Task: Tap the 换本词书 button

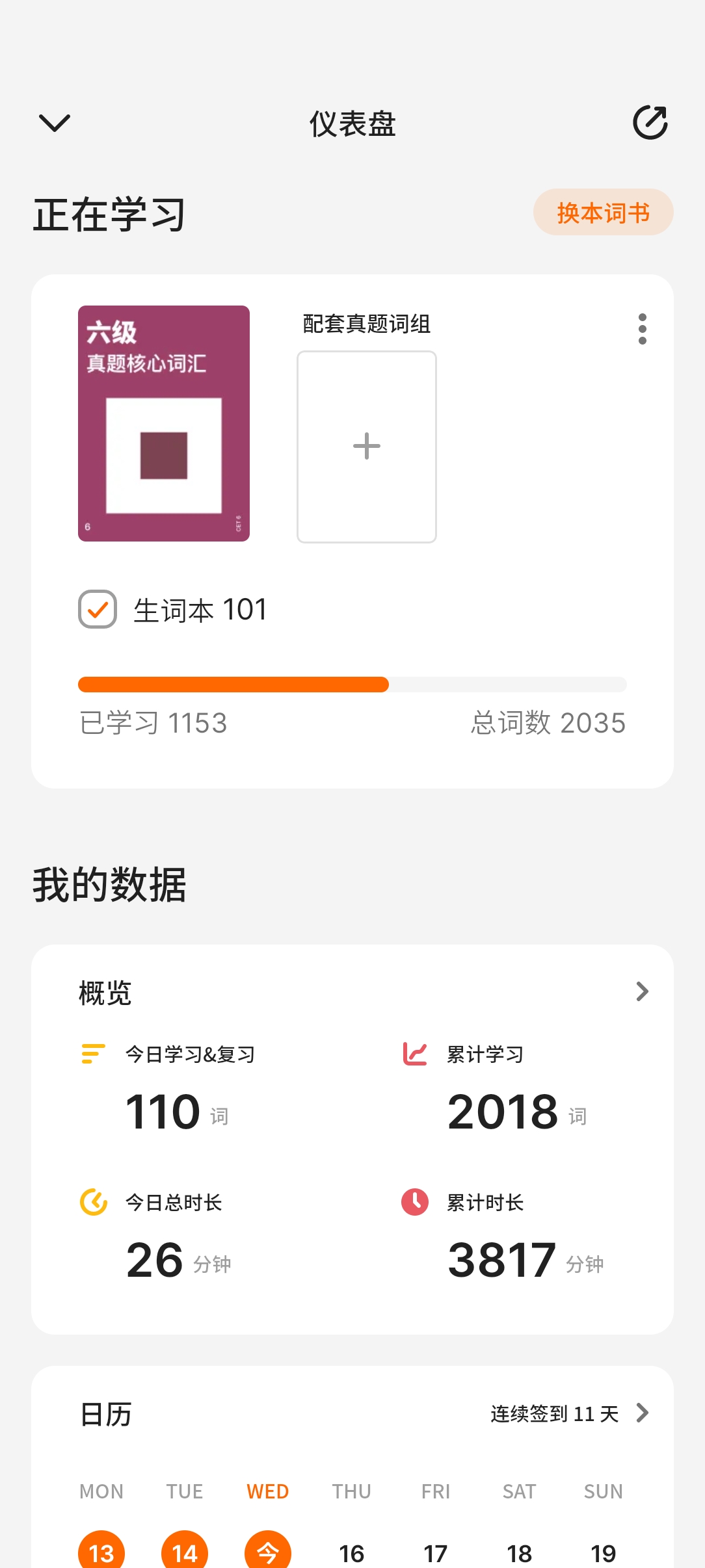Action: click(x=603, y=213)
